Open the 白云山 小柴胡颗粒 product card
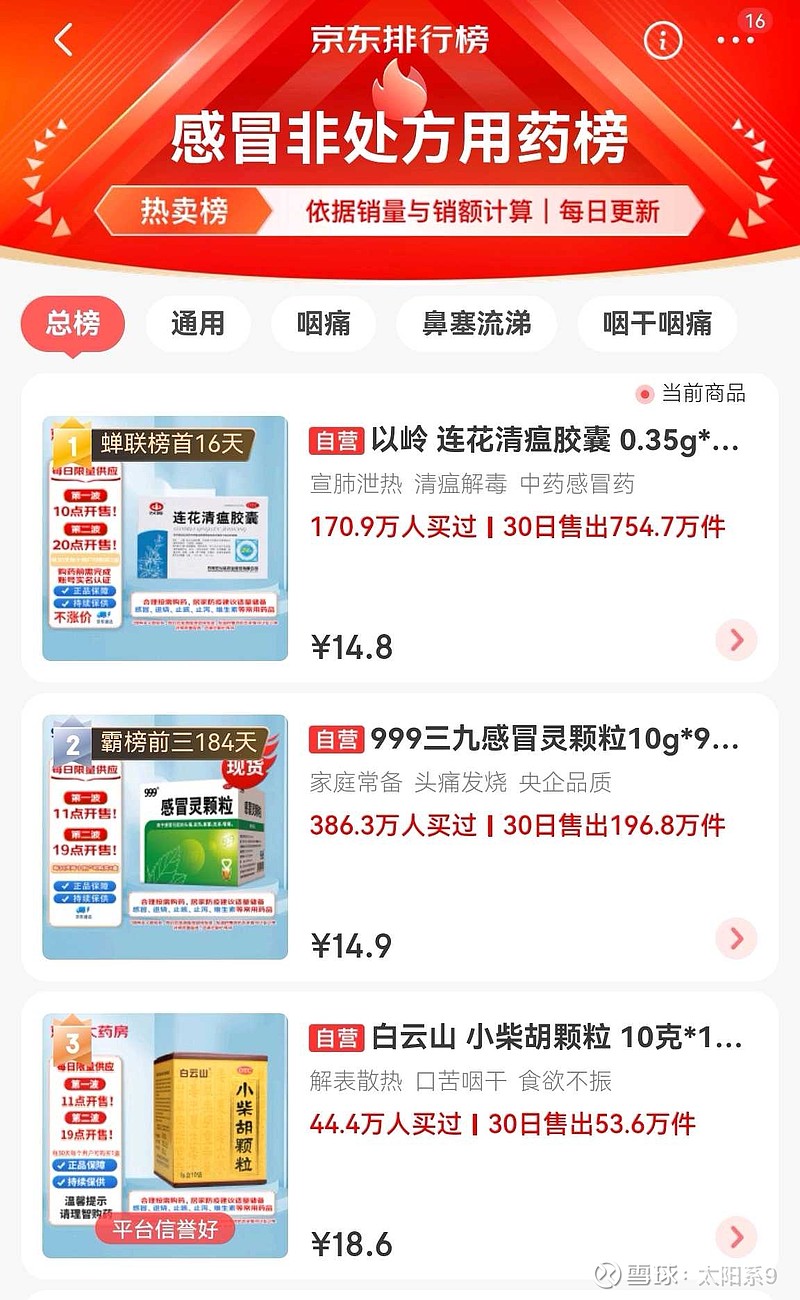 coord(400,1136)
